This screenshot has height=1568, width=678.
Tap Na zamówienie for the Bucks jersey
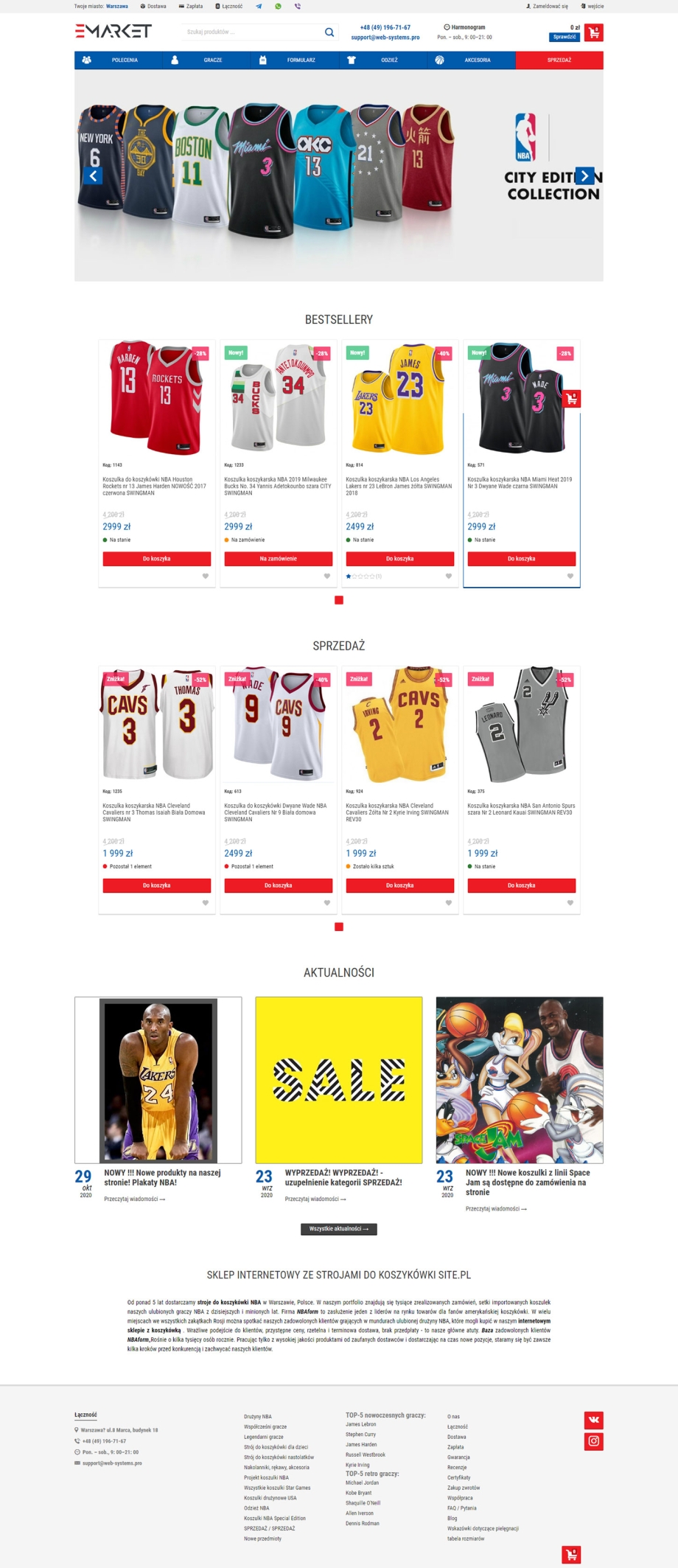tap(278, 559)
